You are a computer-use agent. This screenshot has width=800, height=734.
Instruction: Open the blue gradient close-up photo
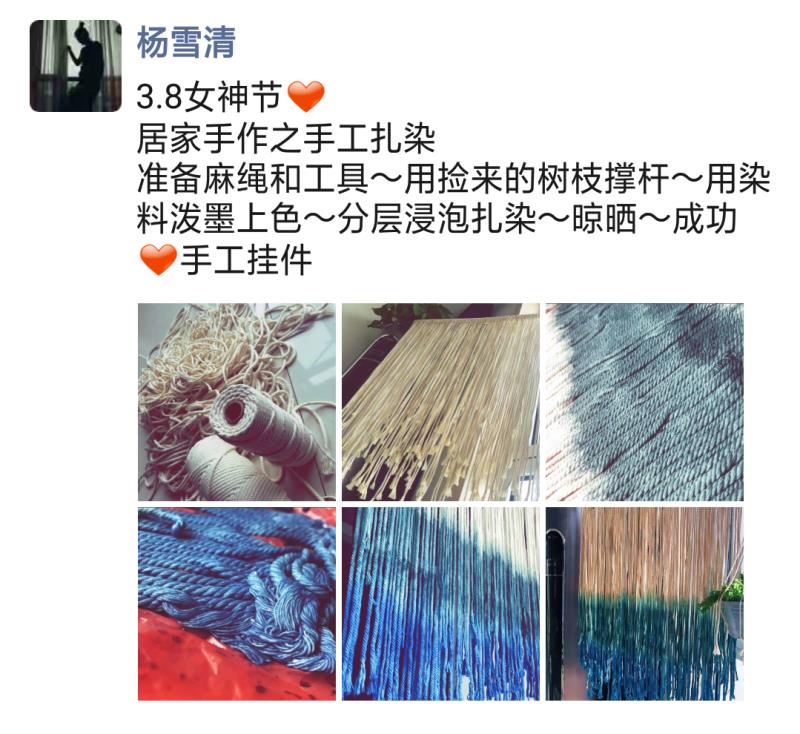coord(440,603)
